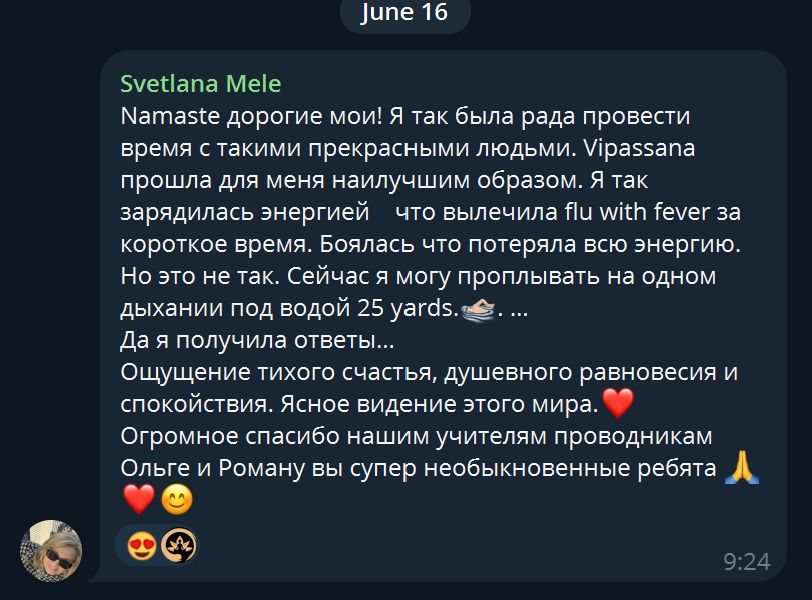
Task: Tap Svetlana Mele's avatar photo
Action: point(51,551)
